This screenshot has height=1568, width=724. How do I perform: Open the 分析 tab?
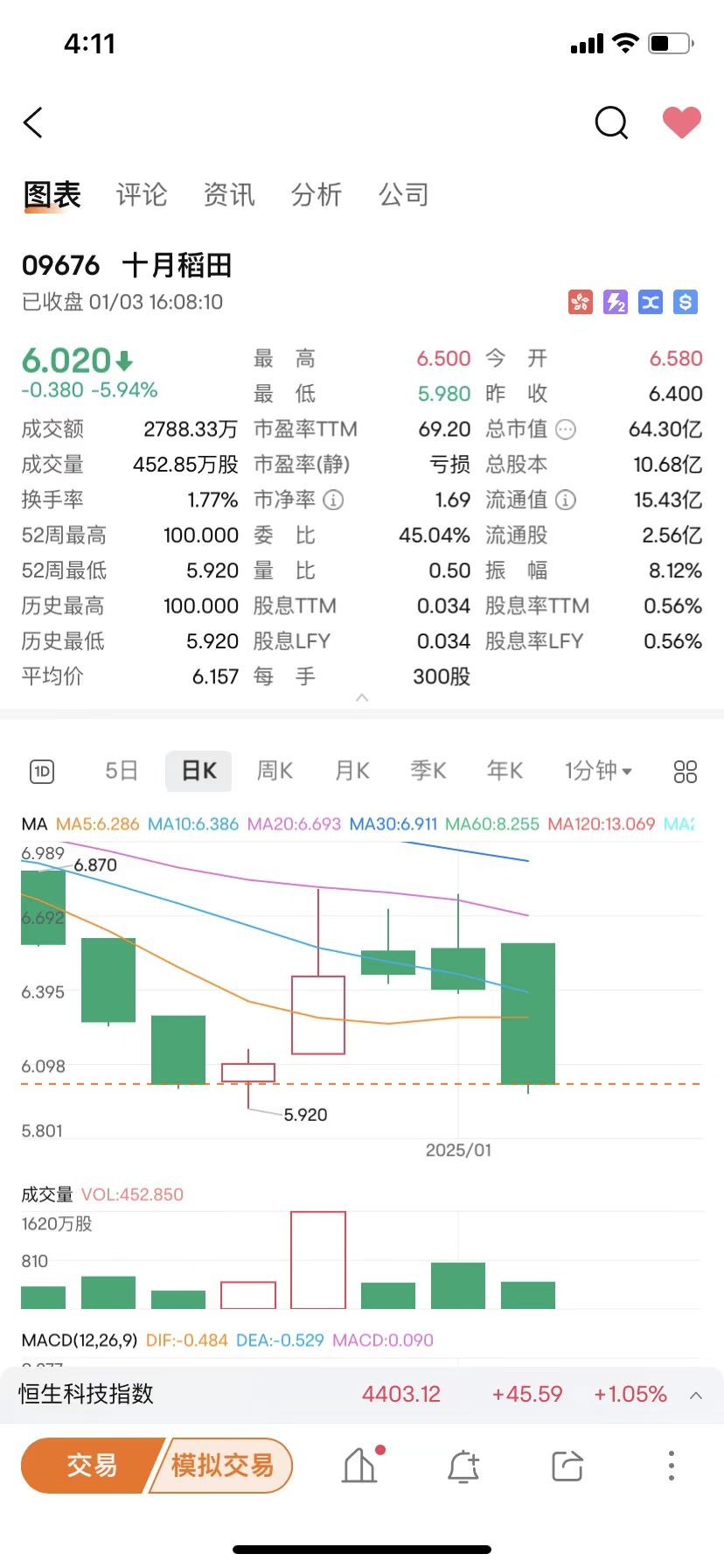[x=317, y=194]
